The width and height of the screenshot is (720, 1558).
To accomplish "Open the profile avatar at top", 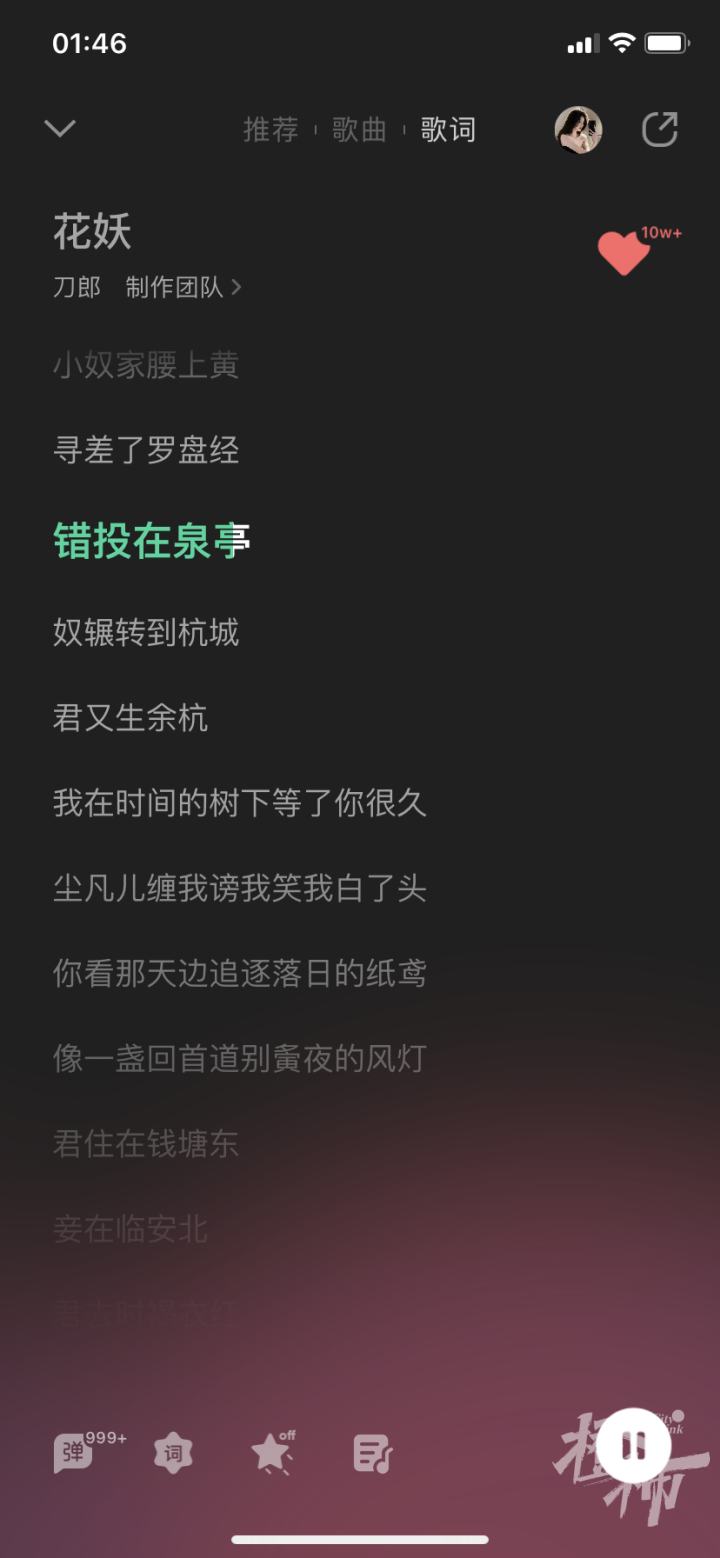I will point(578,130).
